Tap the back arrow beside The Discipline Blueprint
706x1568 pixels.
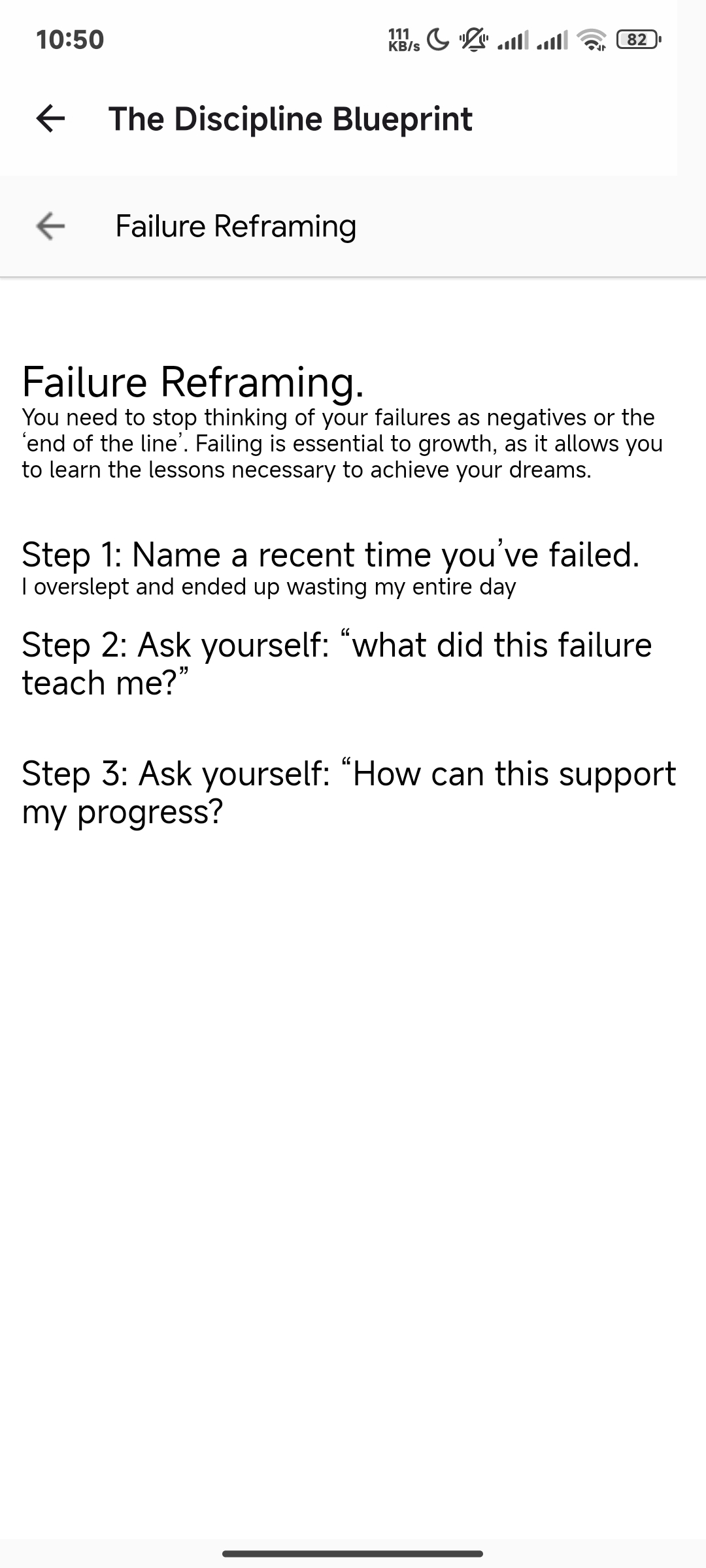tap(50, 118)
